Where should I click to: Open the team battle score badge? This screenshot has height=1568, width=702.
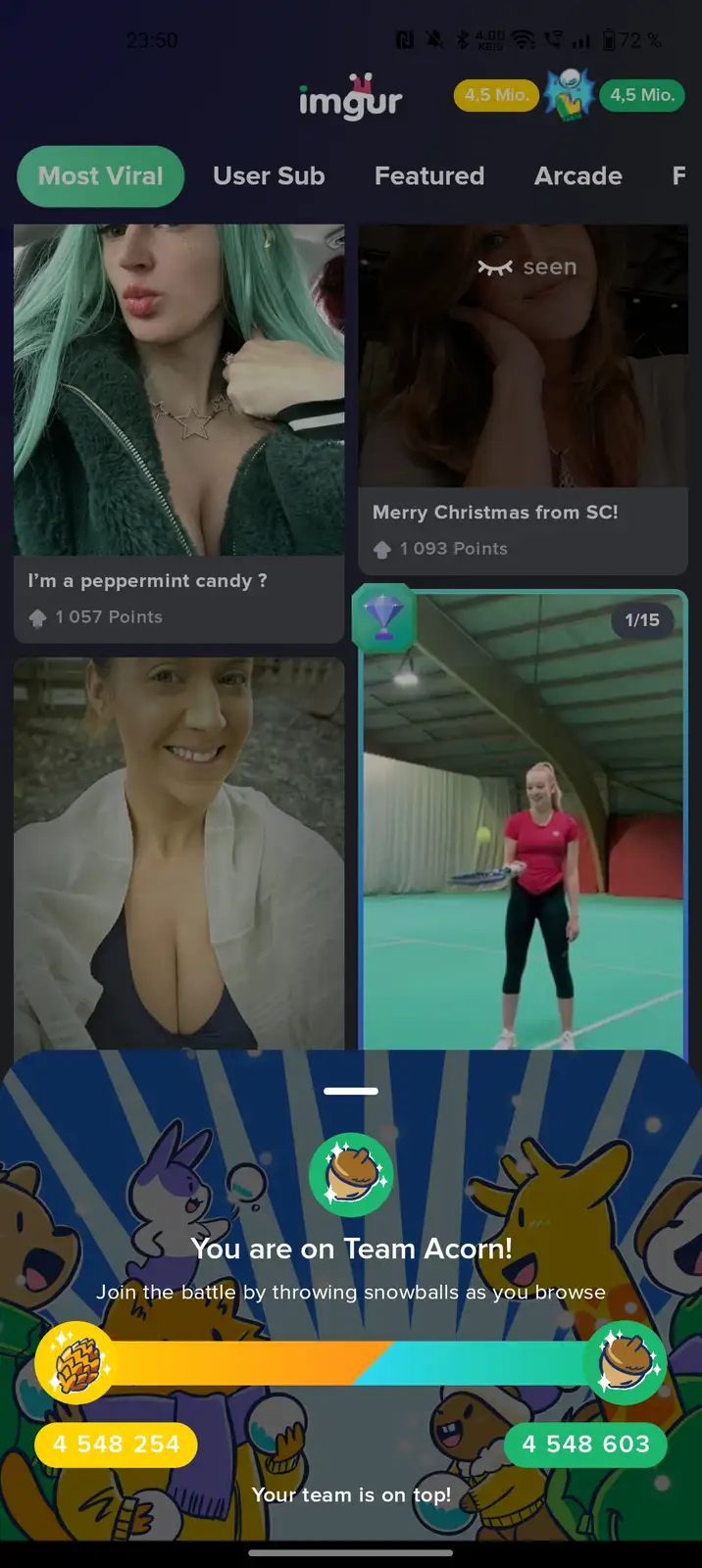pos(570,95)
